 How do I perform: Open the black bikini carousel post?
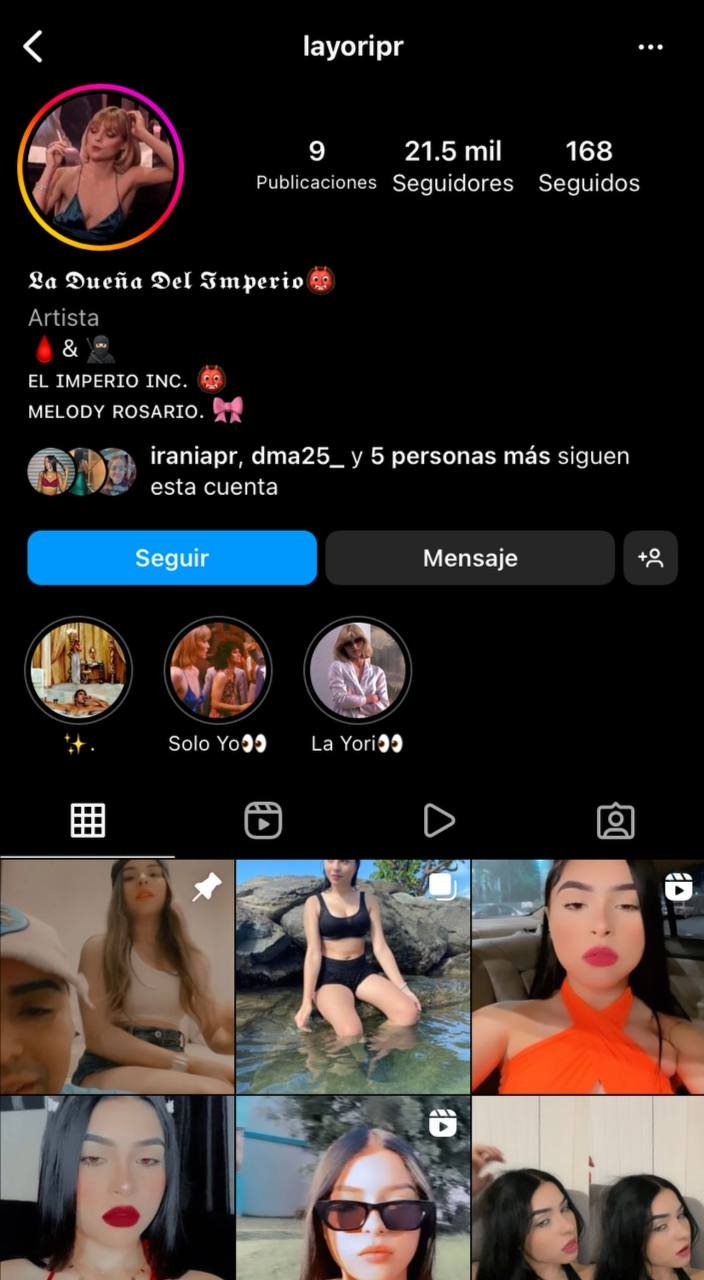pyautogui.click(x=353, y=976)
